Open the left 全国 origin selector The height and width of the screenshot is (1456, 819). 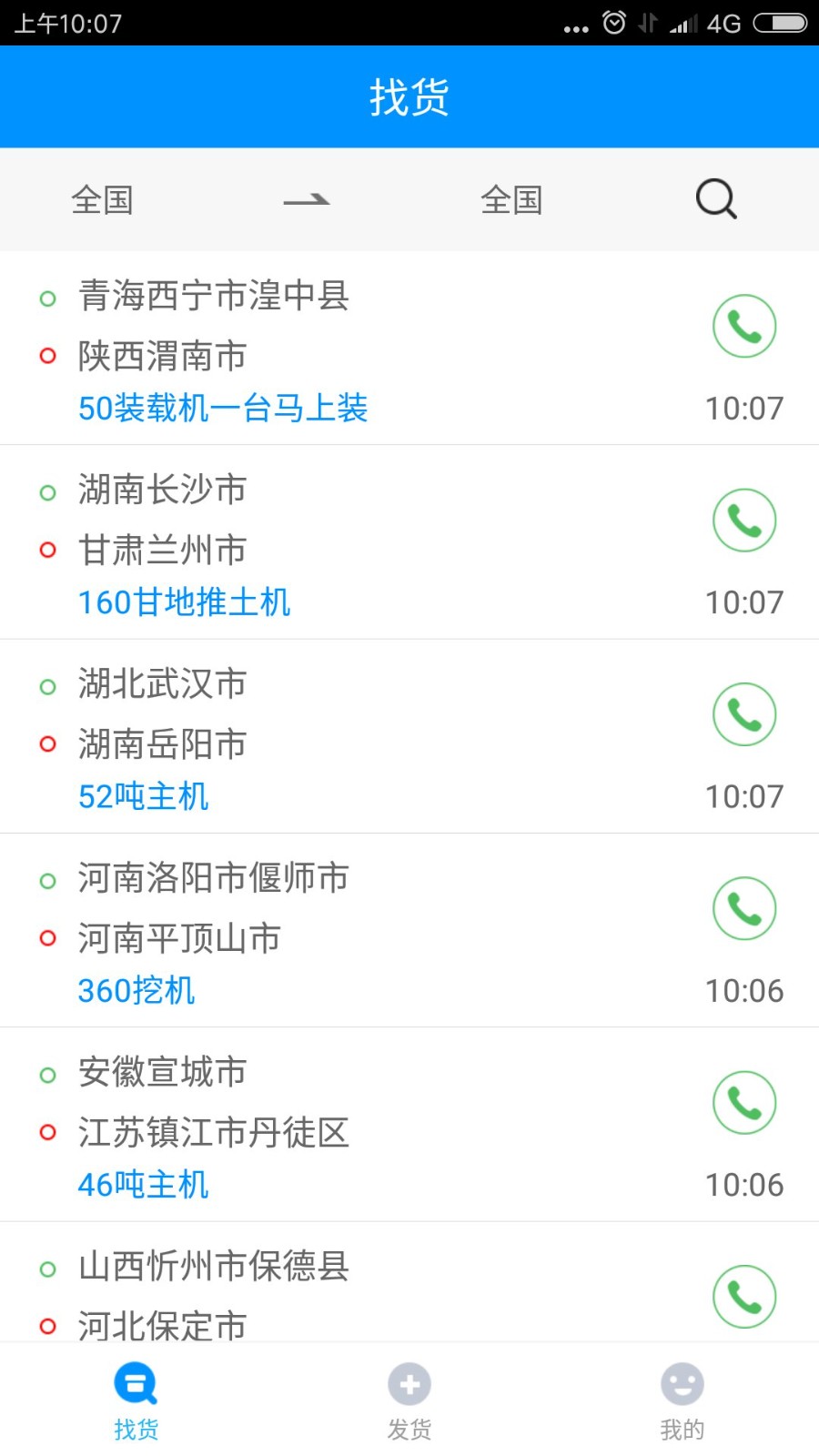tap(103, 200)
